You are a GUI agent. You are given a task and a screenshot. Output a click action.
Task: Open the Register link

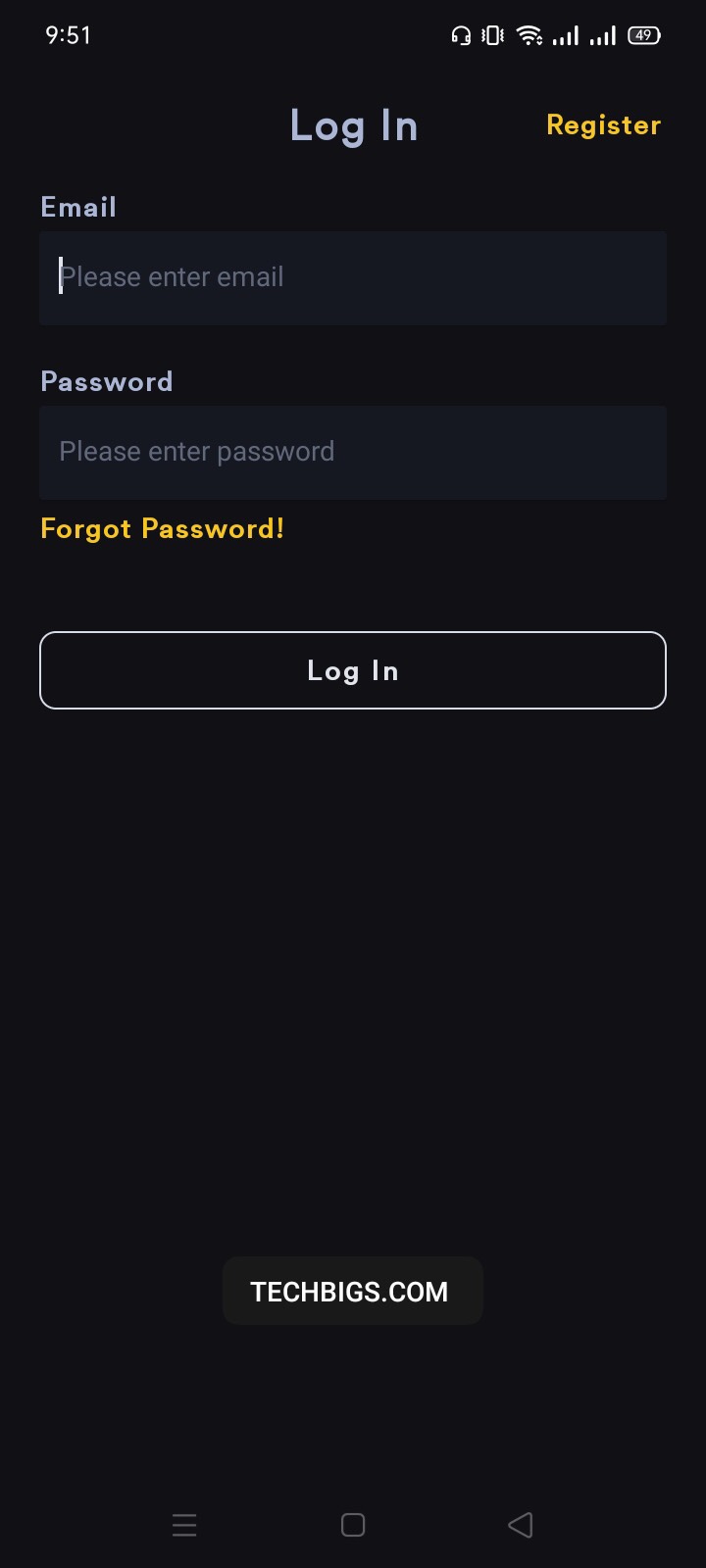point(603,125)
